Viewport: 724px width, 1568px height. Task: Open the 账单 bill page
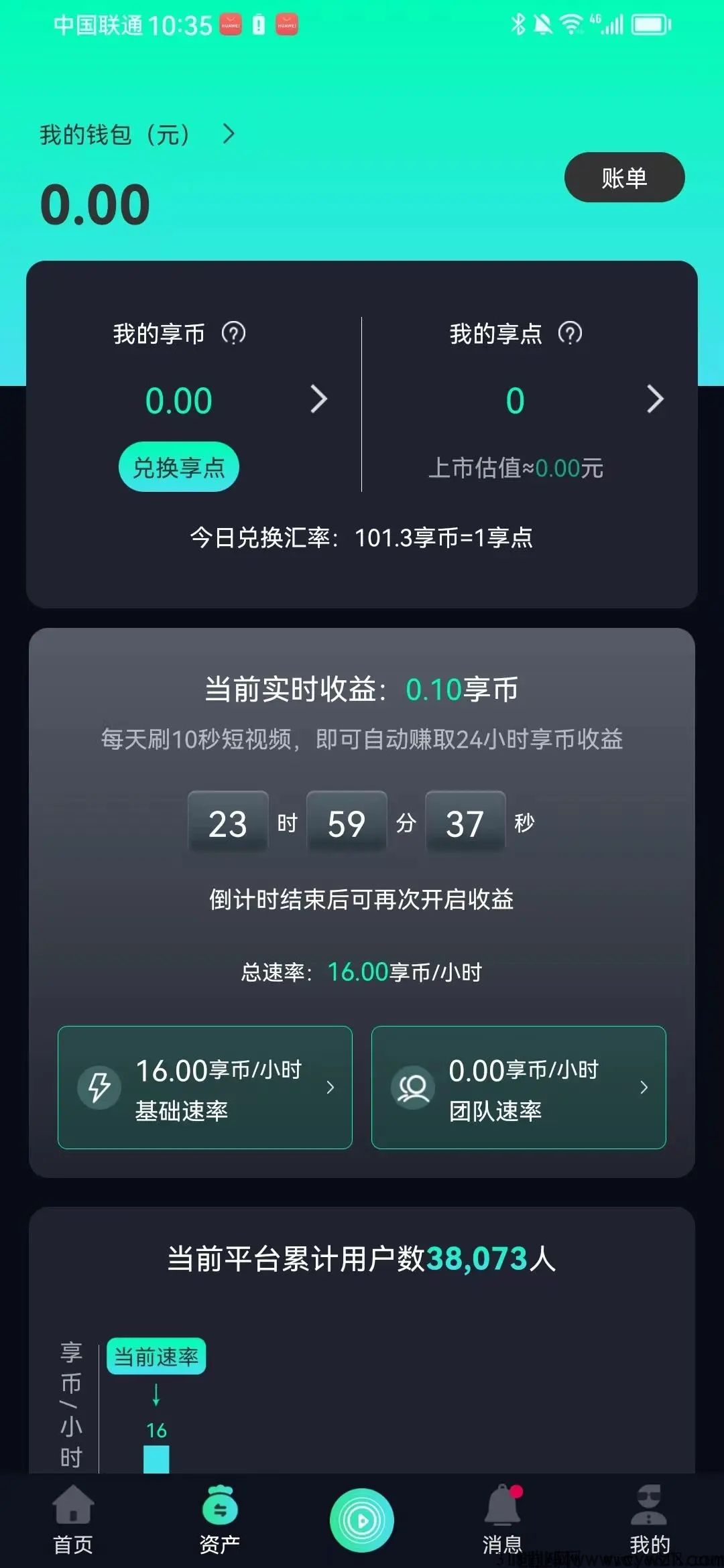tap(624, 178)
